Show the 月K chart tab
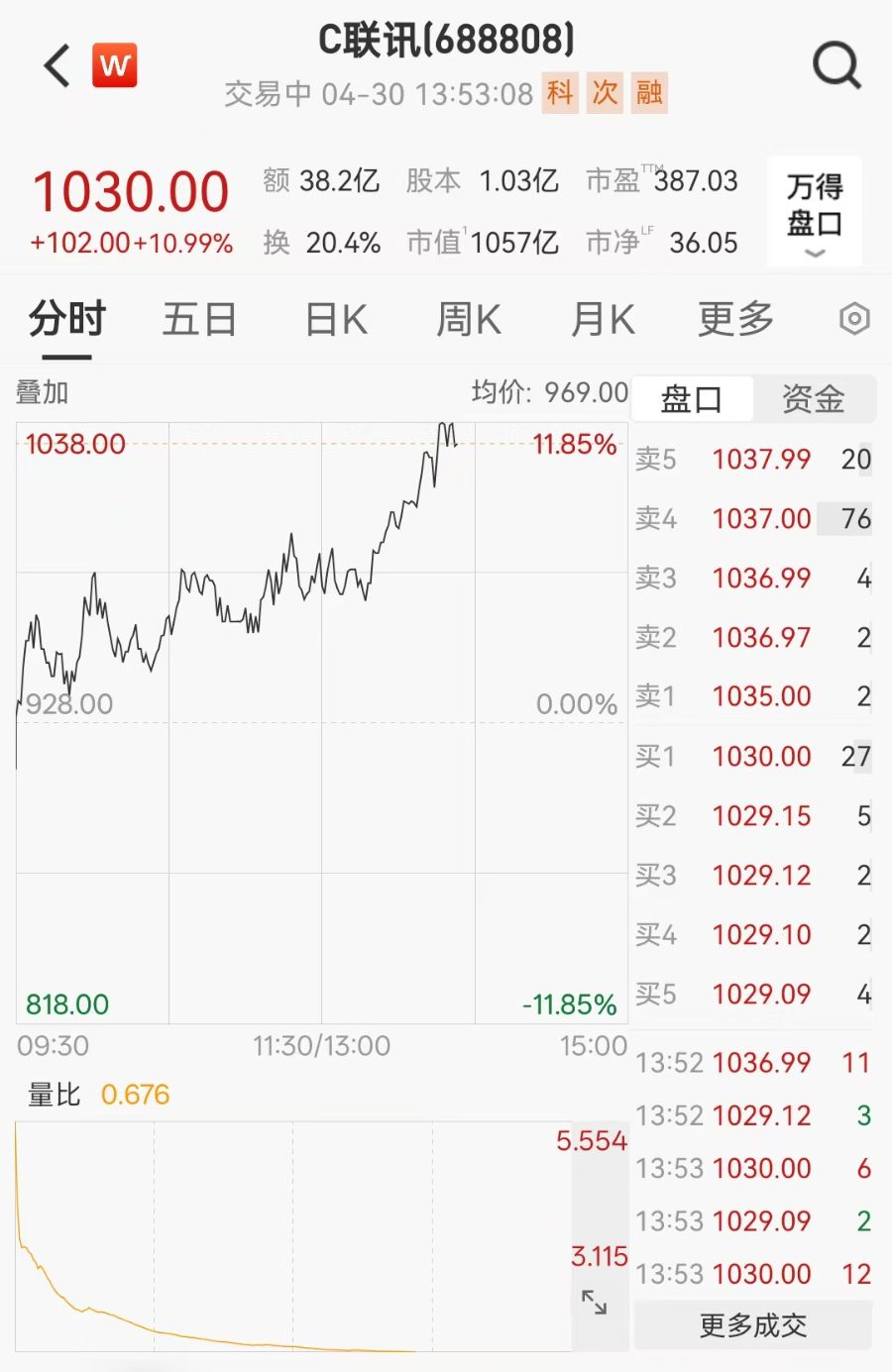892x1372 pixels. click(603, 320)
